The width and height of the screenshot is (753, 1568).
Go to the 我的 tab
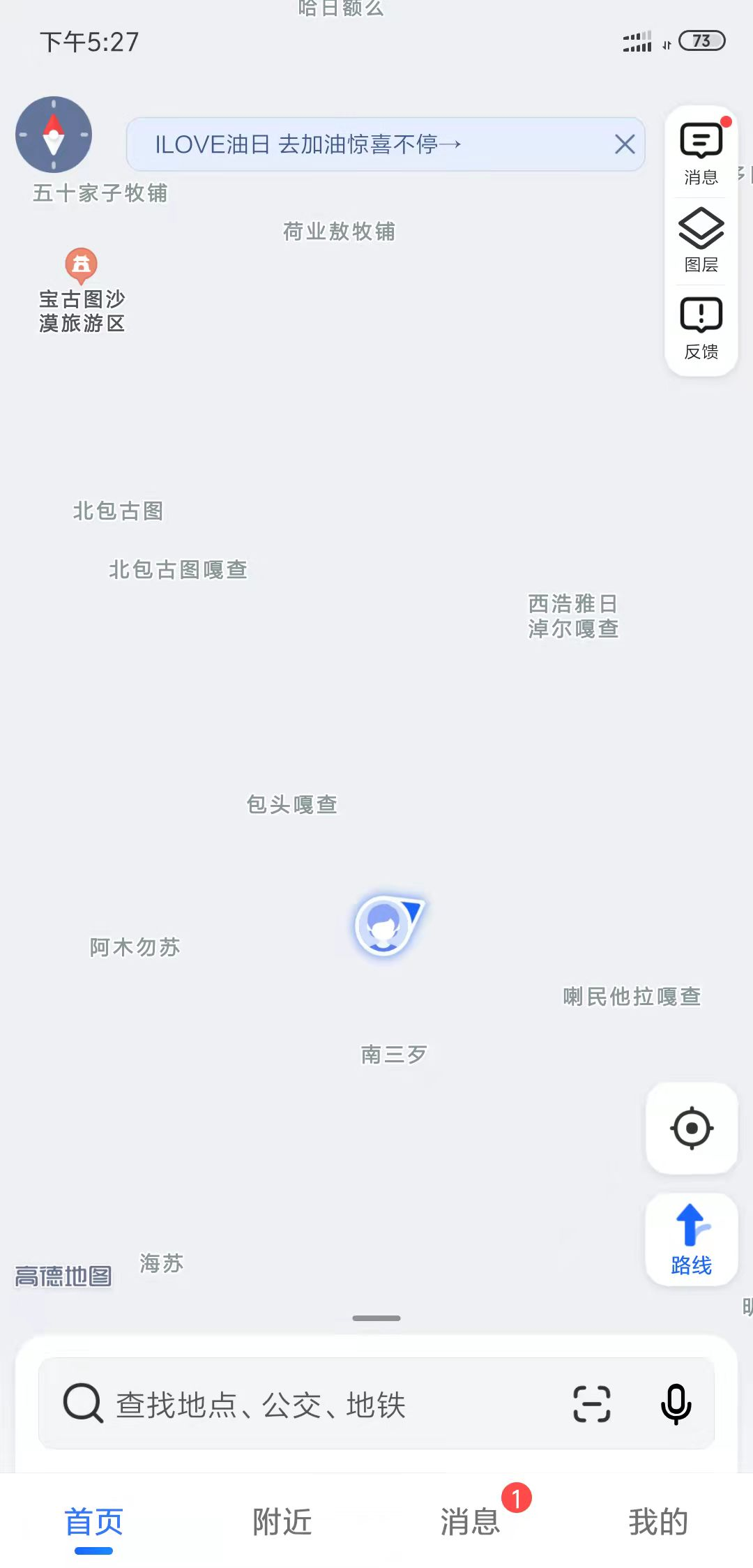click(x=658, y=1522)
